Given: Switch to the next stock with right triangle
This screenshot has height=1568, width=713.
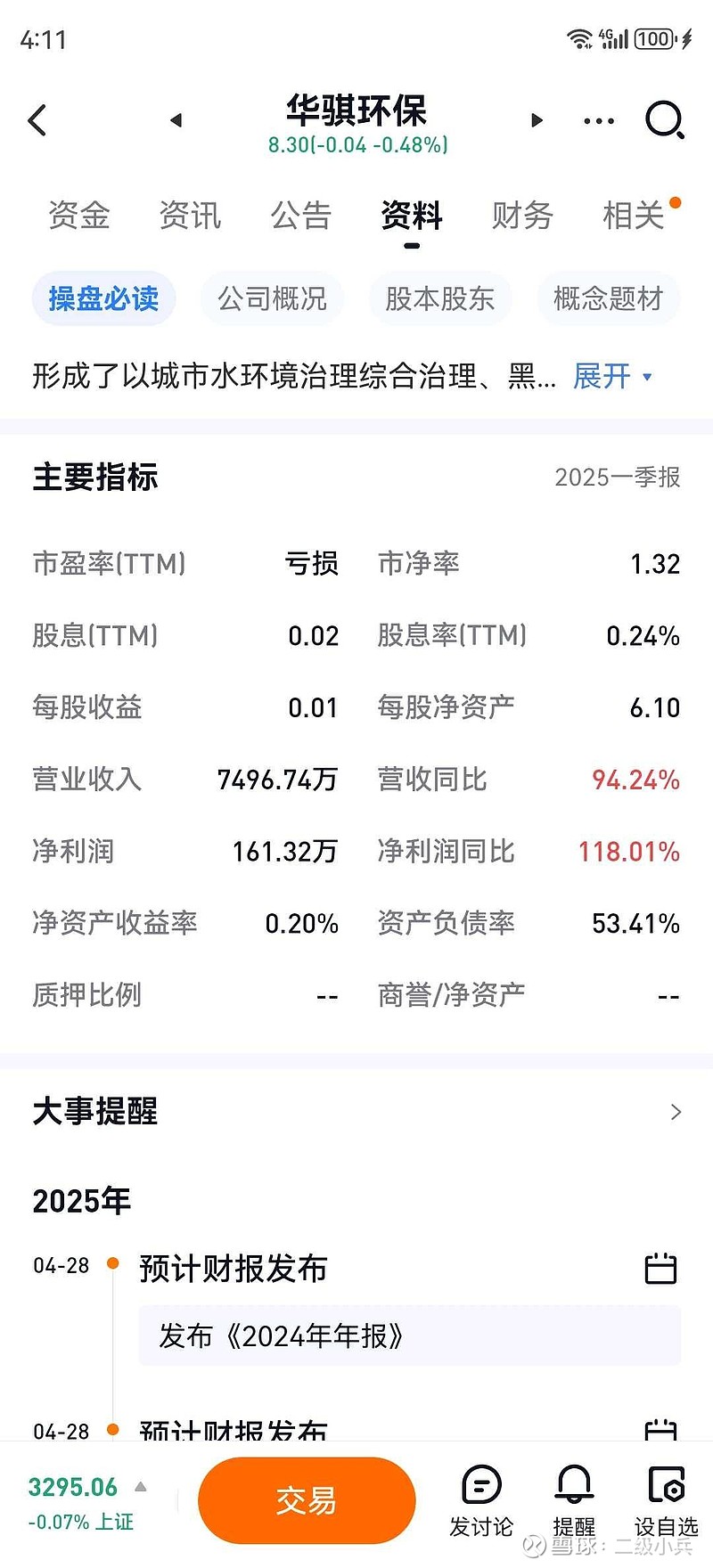Looking at the screenshot, I should point(537,120).
